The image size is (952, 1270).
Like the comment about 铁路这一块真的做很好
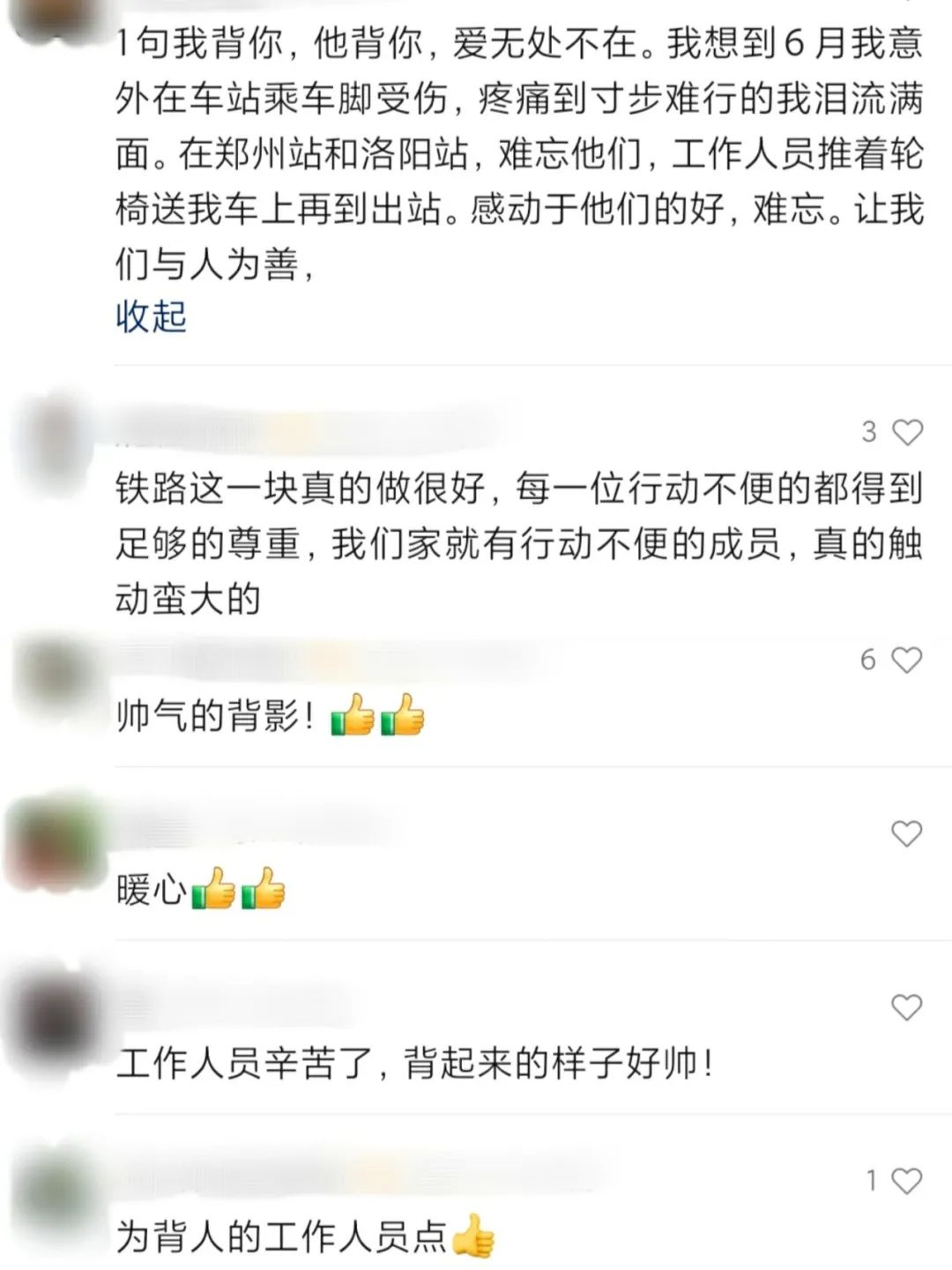pyautogui.click(x=907, y=432)
